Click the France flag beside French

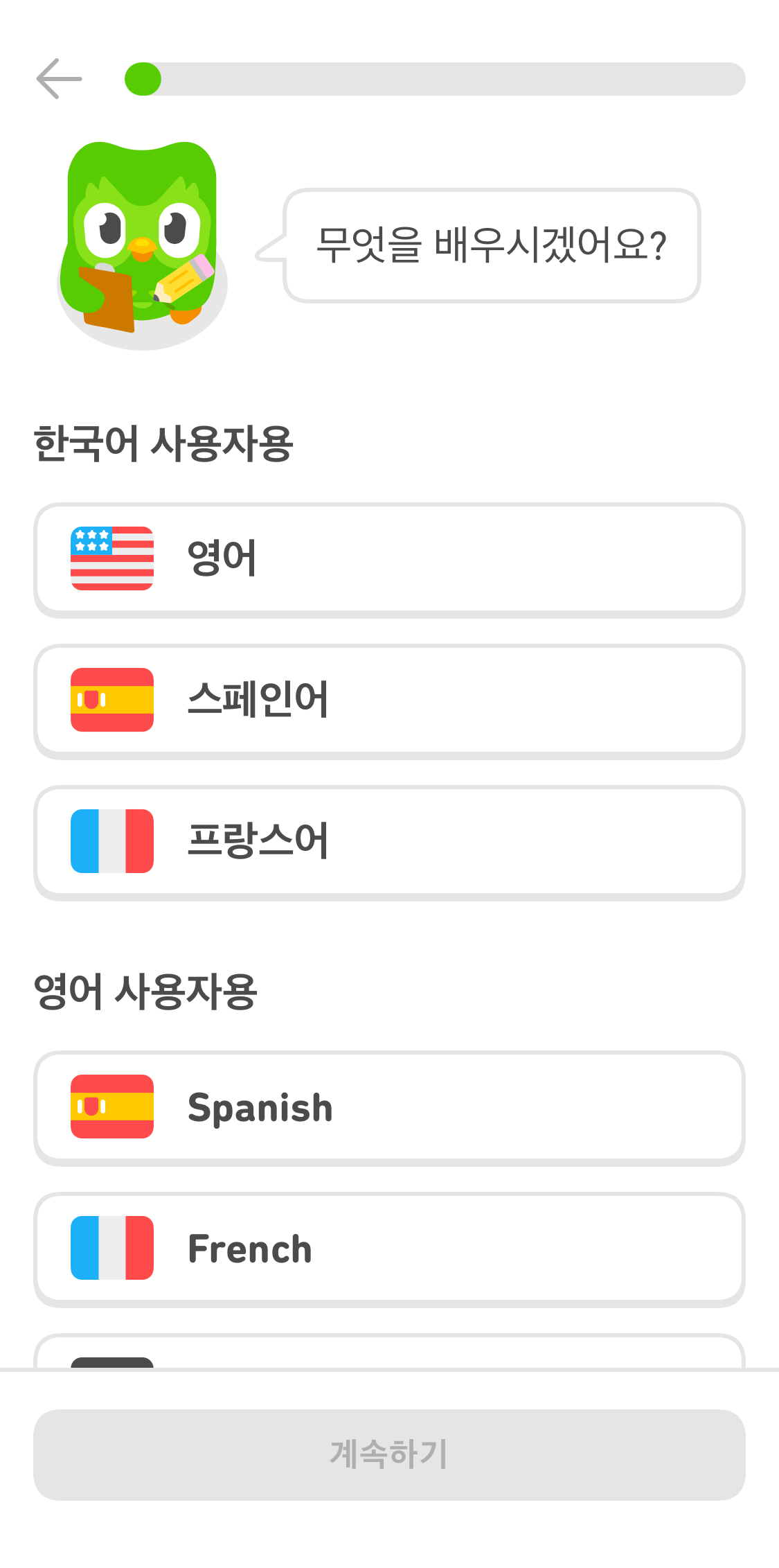[x=111, y=1249]
